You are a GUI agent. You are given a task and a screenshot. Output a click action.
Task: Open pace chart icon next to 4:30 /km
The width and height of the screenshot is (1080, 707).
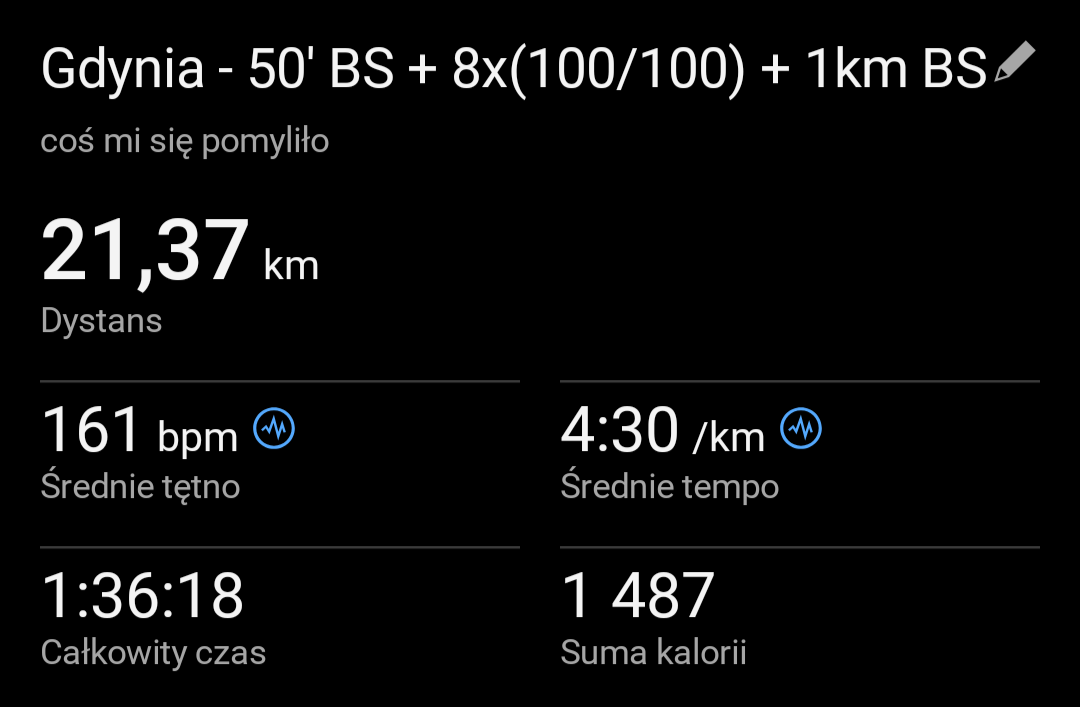coord(801,429)
